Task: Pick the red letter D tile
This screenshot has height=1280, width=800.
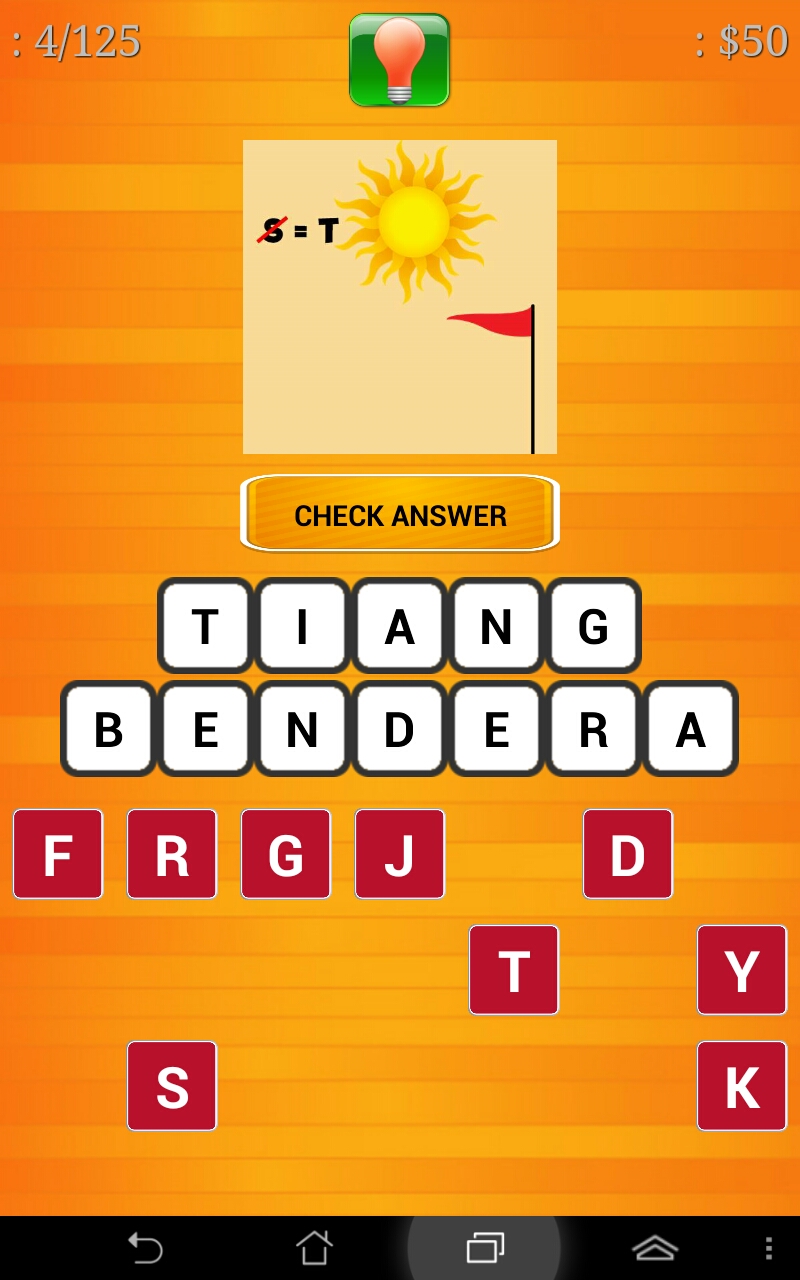Action: [x=628, y=854]
